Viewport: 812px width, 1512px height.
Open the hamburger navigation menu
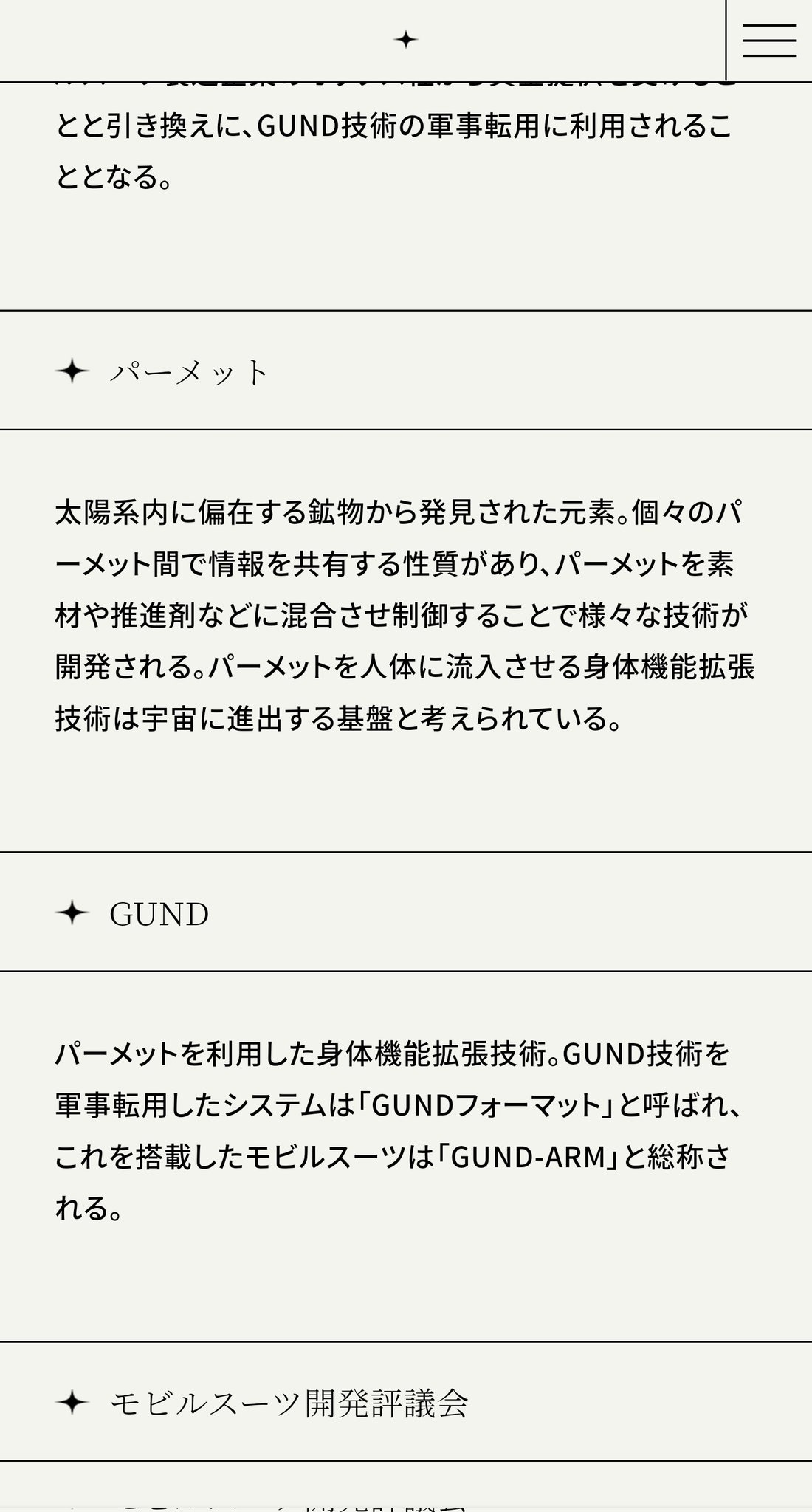point(769,40)
